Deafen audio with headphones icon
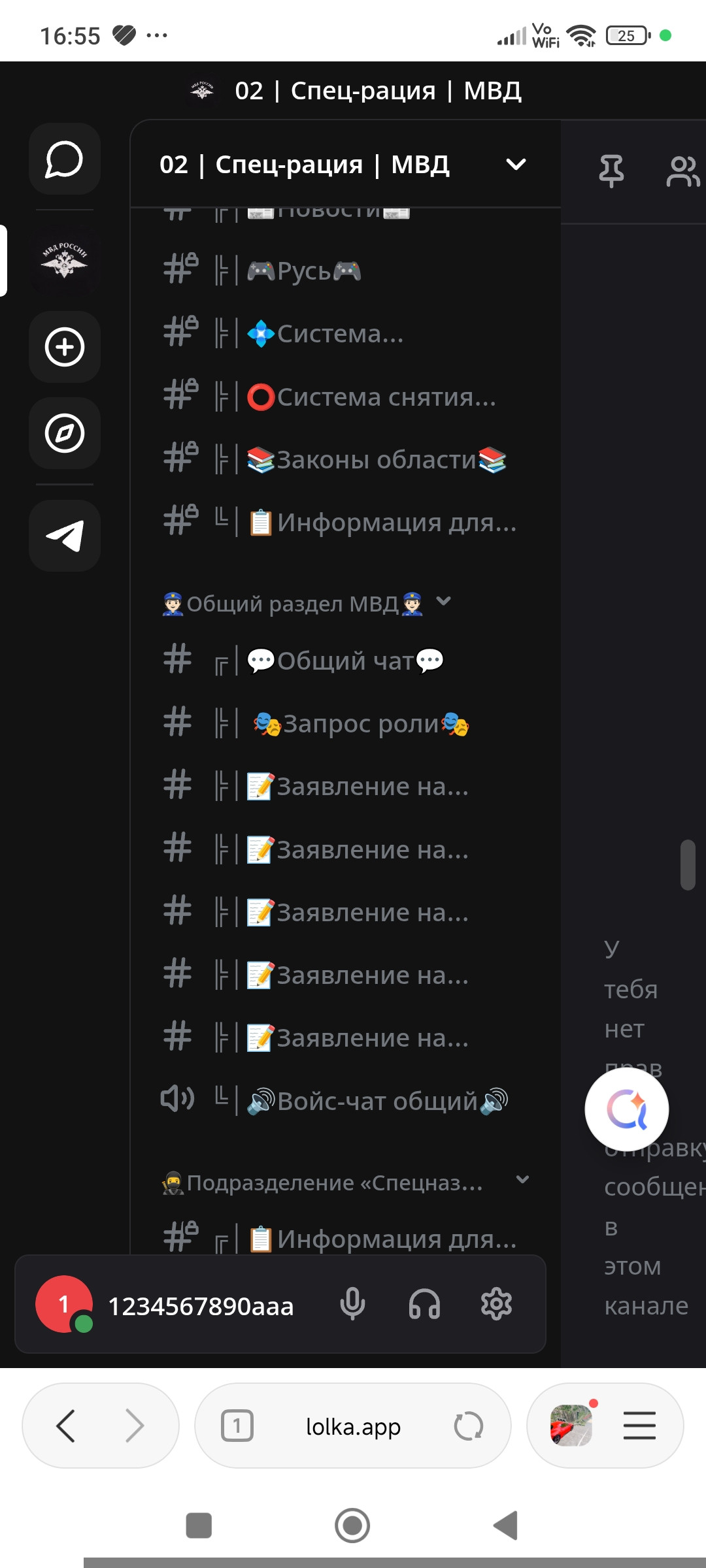The width and height of the screenshot is (706, 1568). coord(424,1305)
